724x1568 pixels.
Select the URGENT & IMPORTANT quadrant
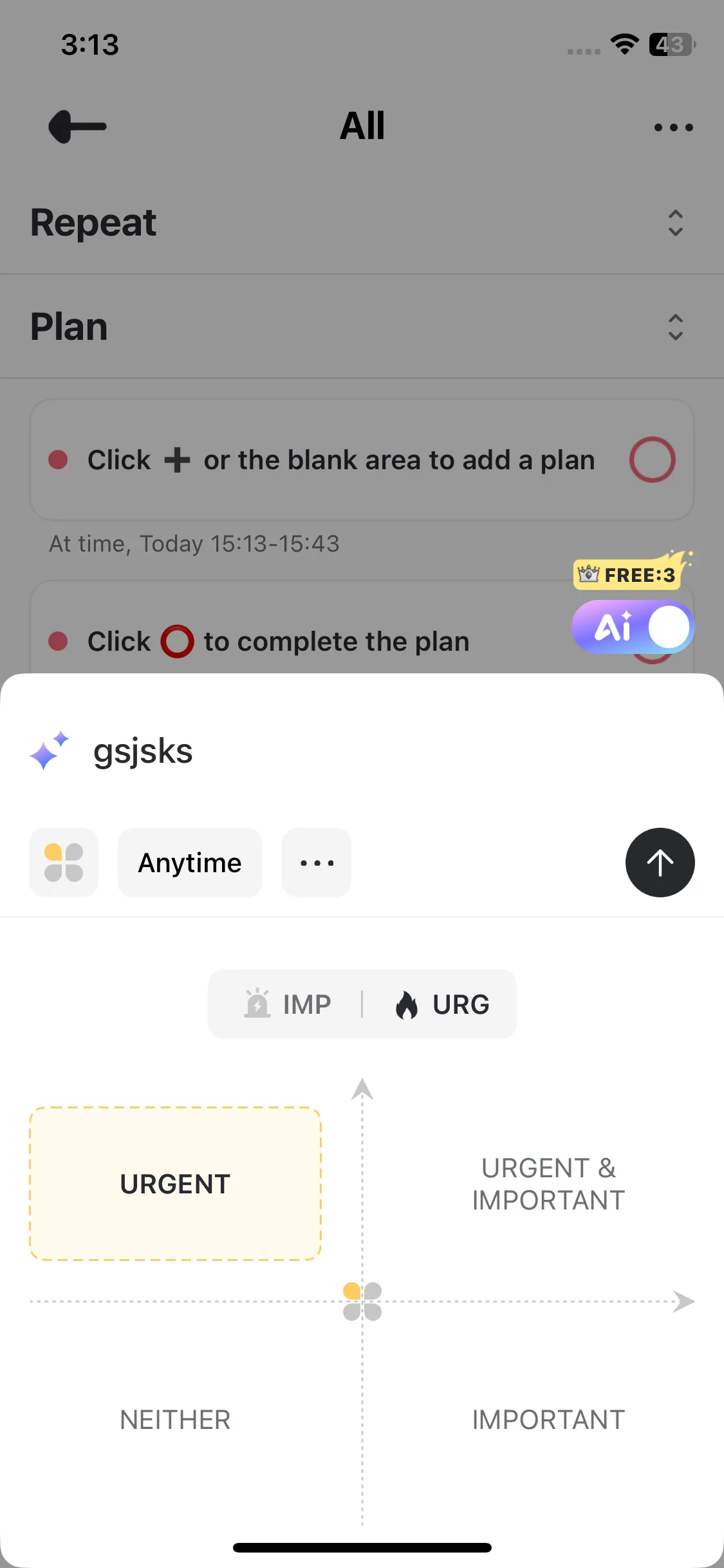pyautogui.click(x=548, y=1184)
